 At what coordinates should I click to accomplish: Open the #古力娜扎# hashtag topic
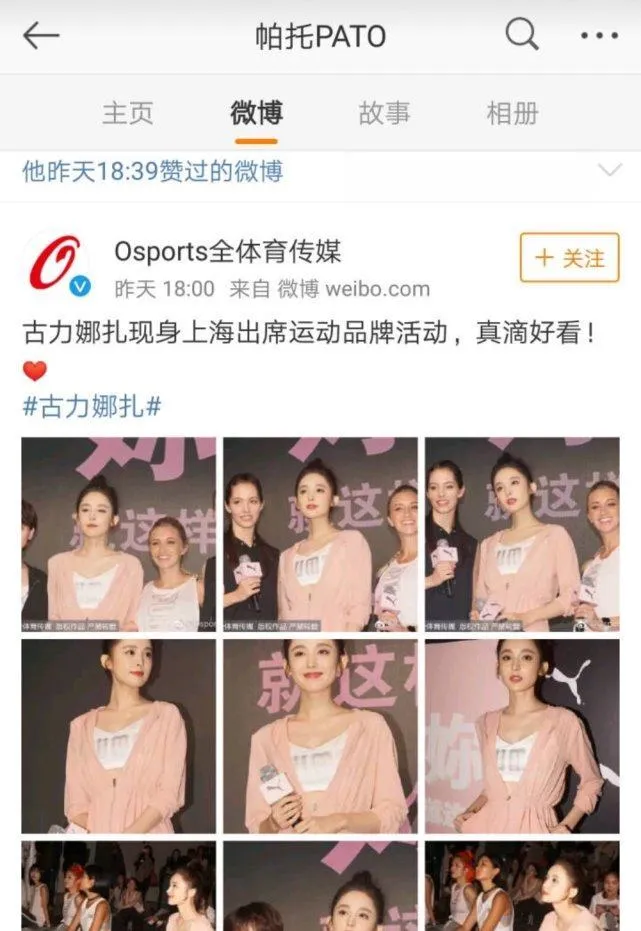pos(92,407)
